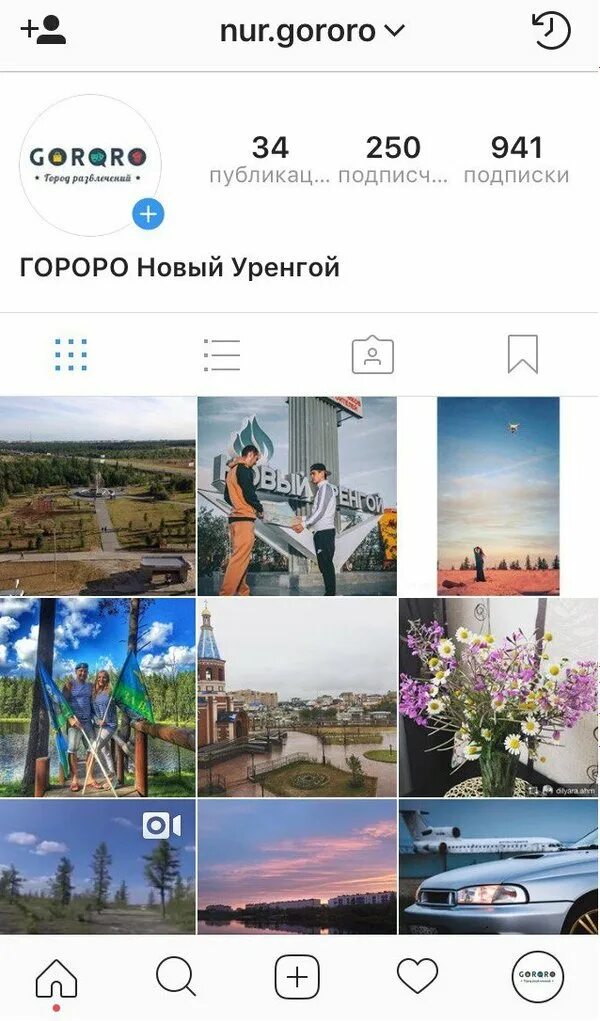Open the church and pond post
Viewport: 600px width, 1021px height.
(x=297, y=697)
